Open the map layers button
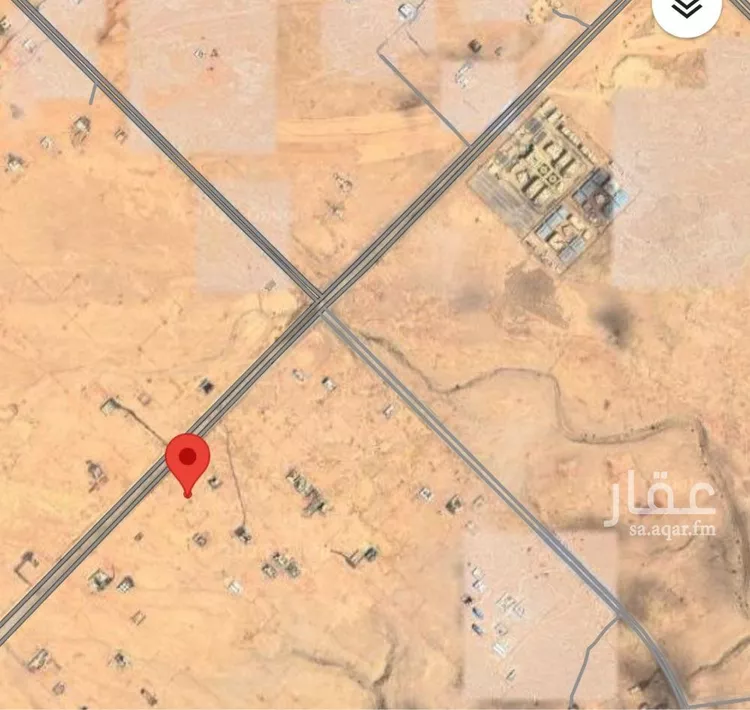Viewport: 750px width, 710px height. [686, 9]
